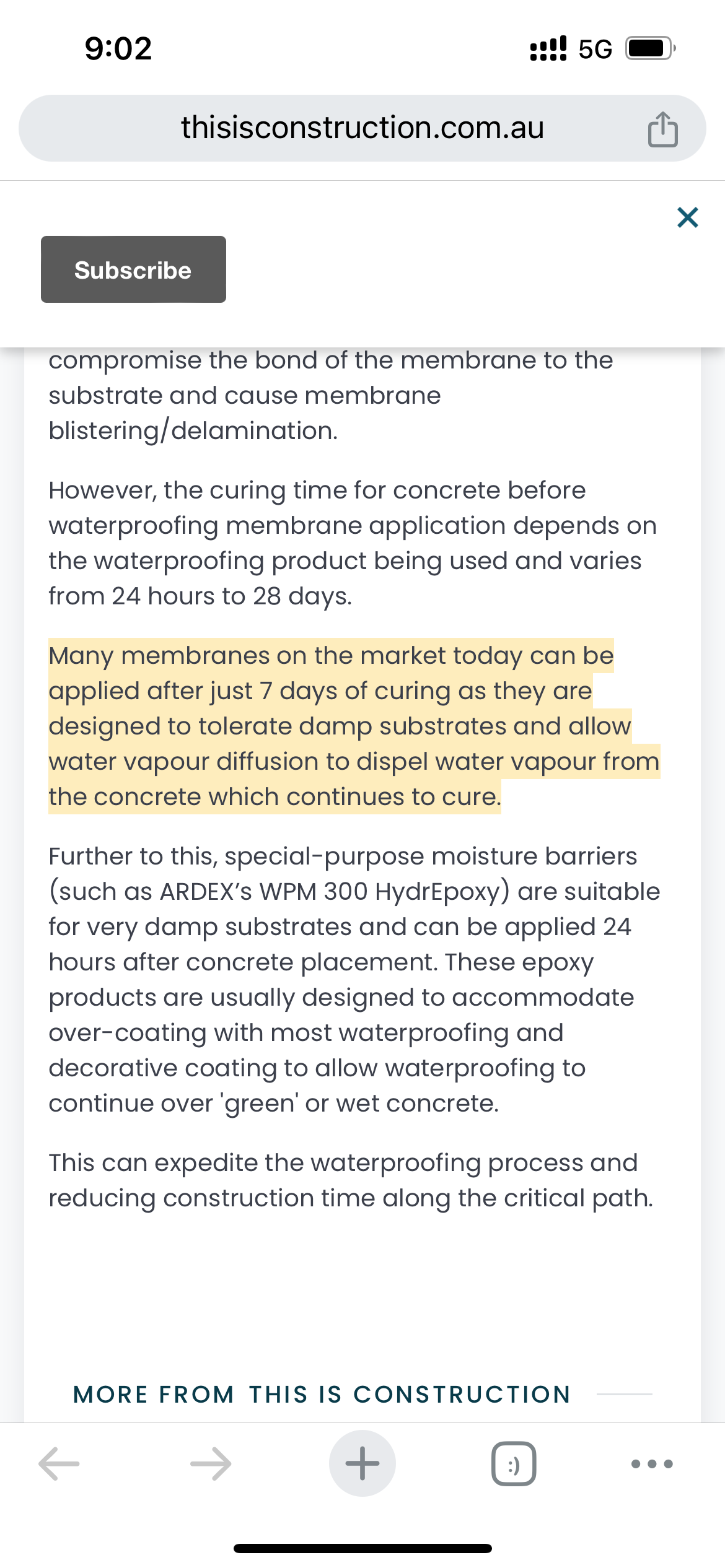Open a new tab with plus button
This screenshot has height=1568, width=725.
coord(362,1464)
